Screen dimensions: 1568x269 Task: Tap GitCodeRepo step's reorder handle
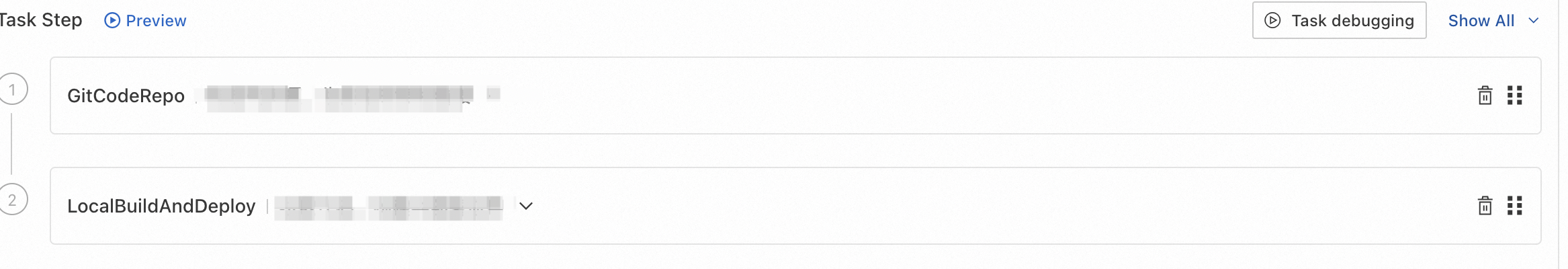pos(1514,95)
